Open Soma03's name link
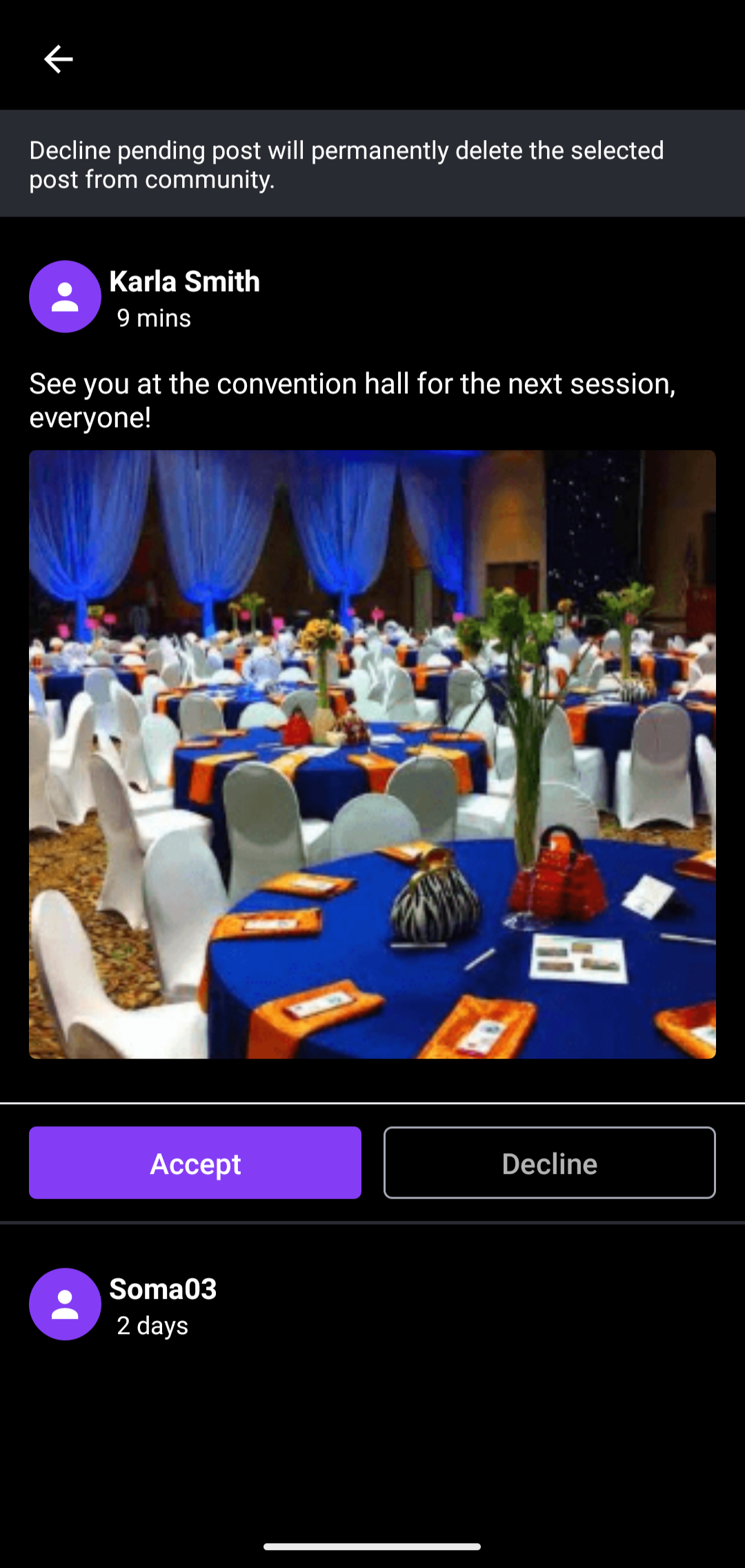 click(163, 1288)
